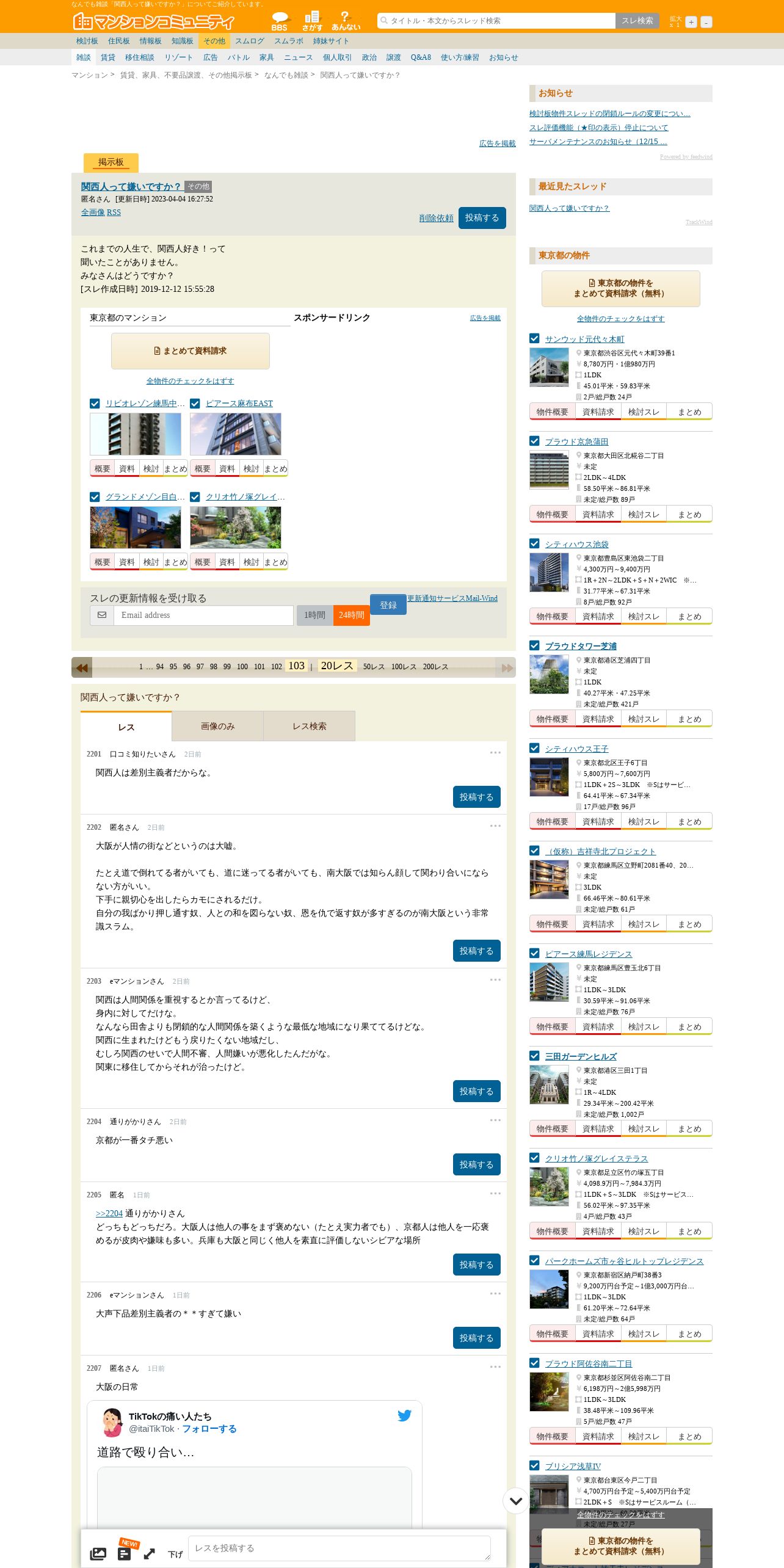The height and width of the screenshot is (1568, 784).
Task: Uncheck the ピアース麻布EAST checkbox
Action: pyautogui.click(x=195, y=404)
